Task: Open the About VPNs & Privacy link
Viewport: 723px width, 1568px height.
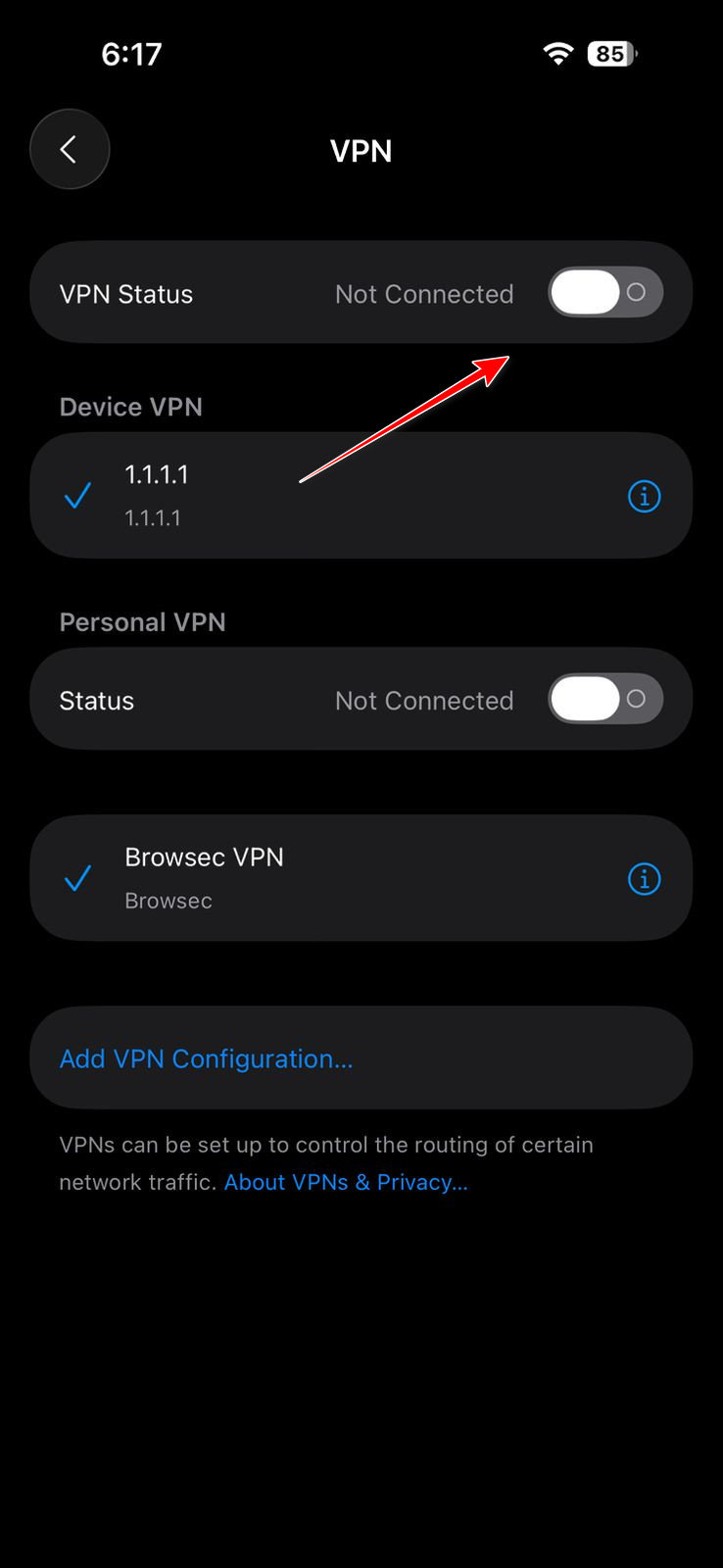Action: tap(345, 1182)
